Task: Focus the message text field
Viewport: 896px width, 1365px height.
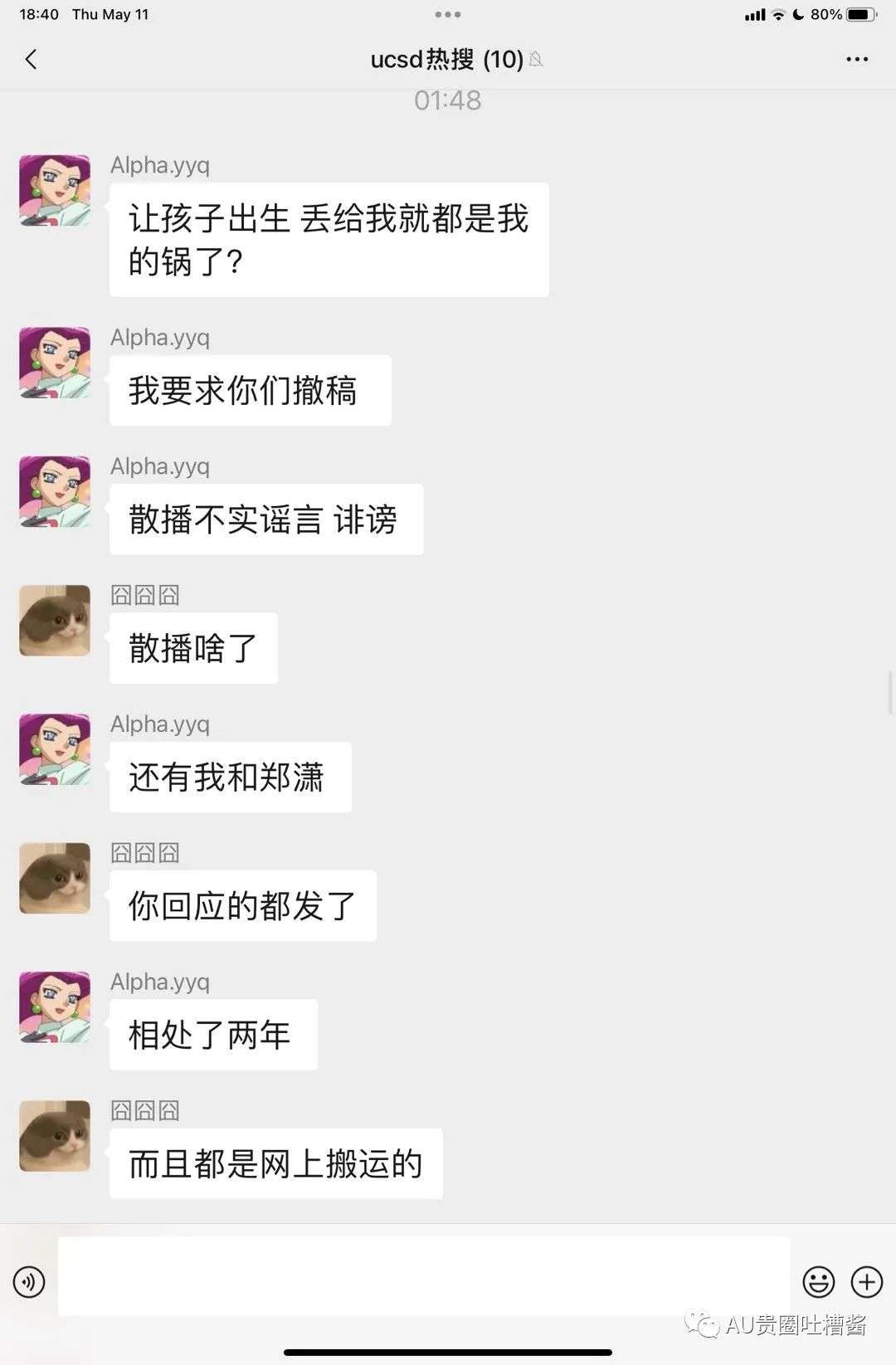Action: pos(423,1276)
